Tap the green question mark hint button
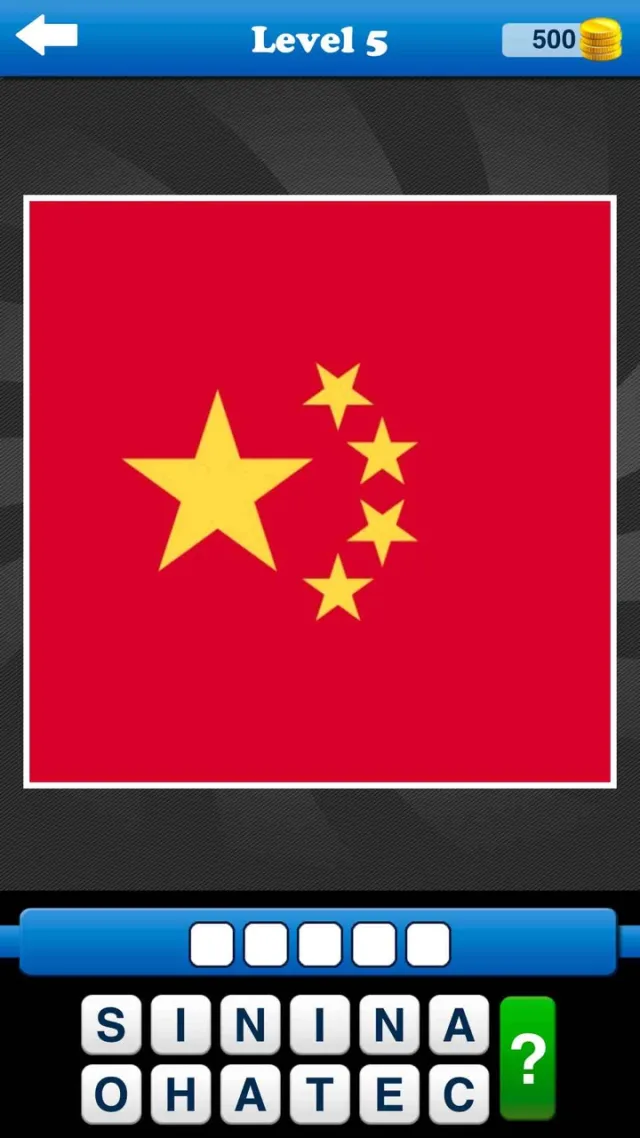640x1138 pixels. [527, 1057]
